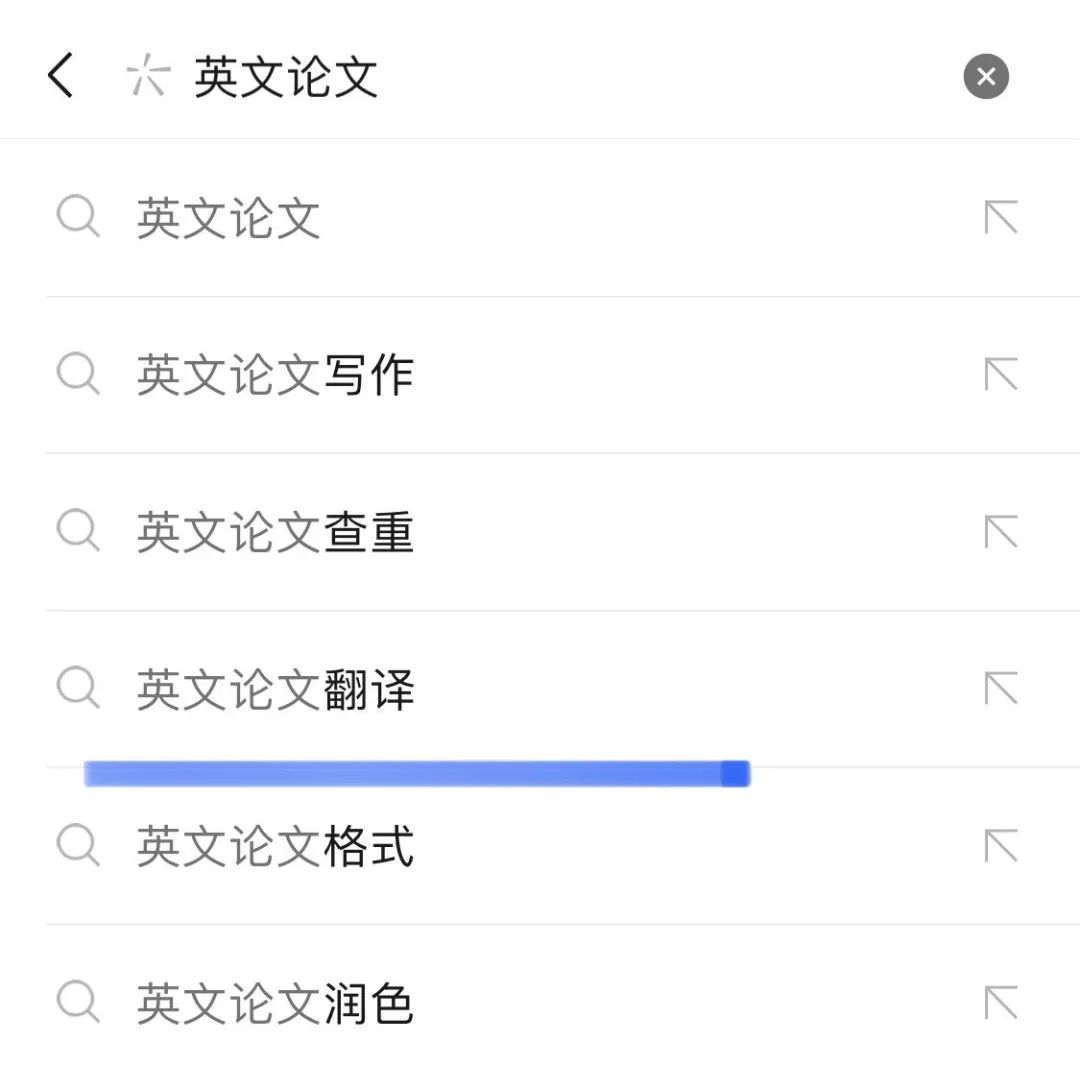Open results for 英文论文查重
Image resolution: width=1080 pixels, height=1066 pixels.
[x=275, y=532]
